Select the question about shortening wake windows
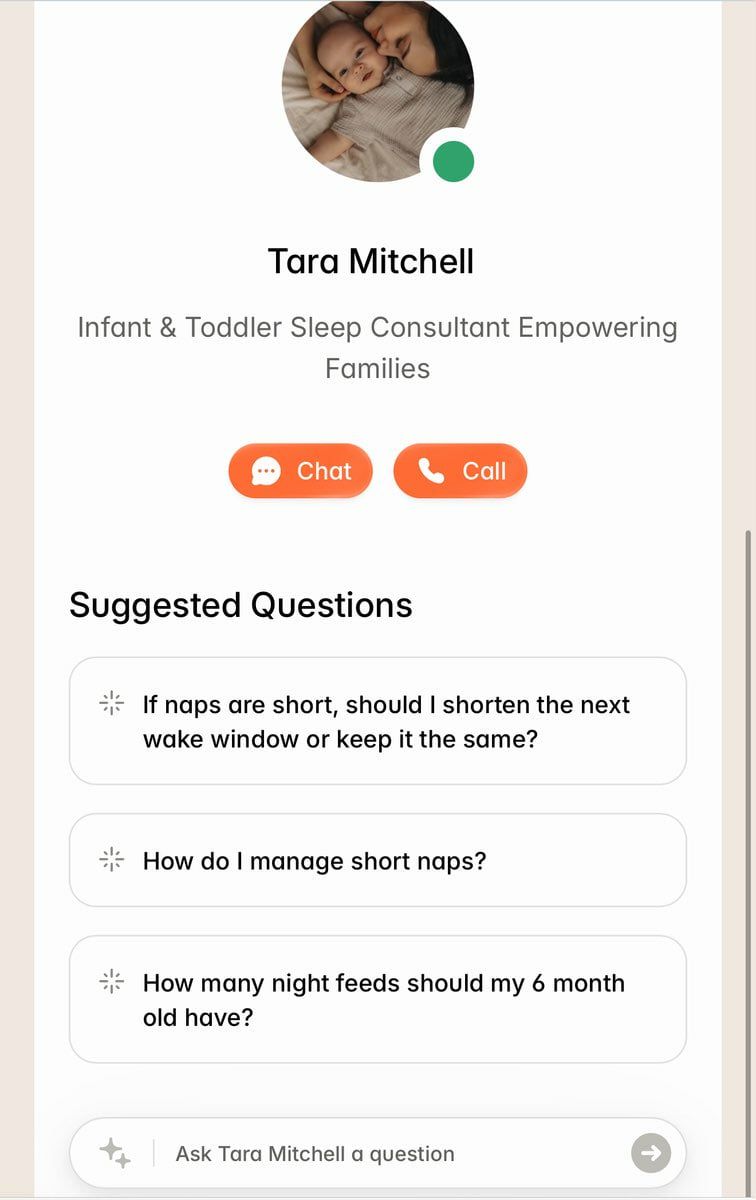756x1200 pixels. click(377, 721)
